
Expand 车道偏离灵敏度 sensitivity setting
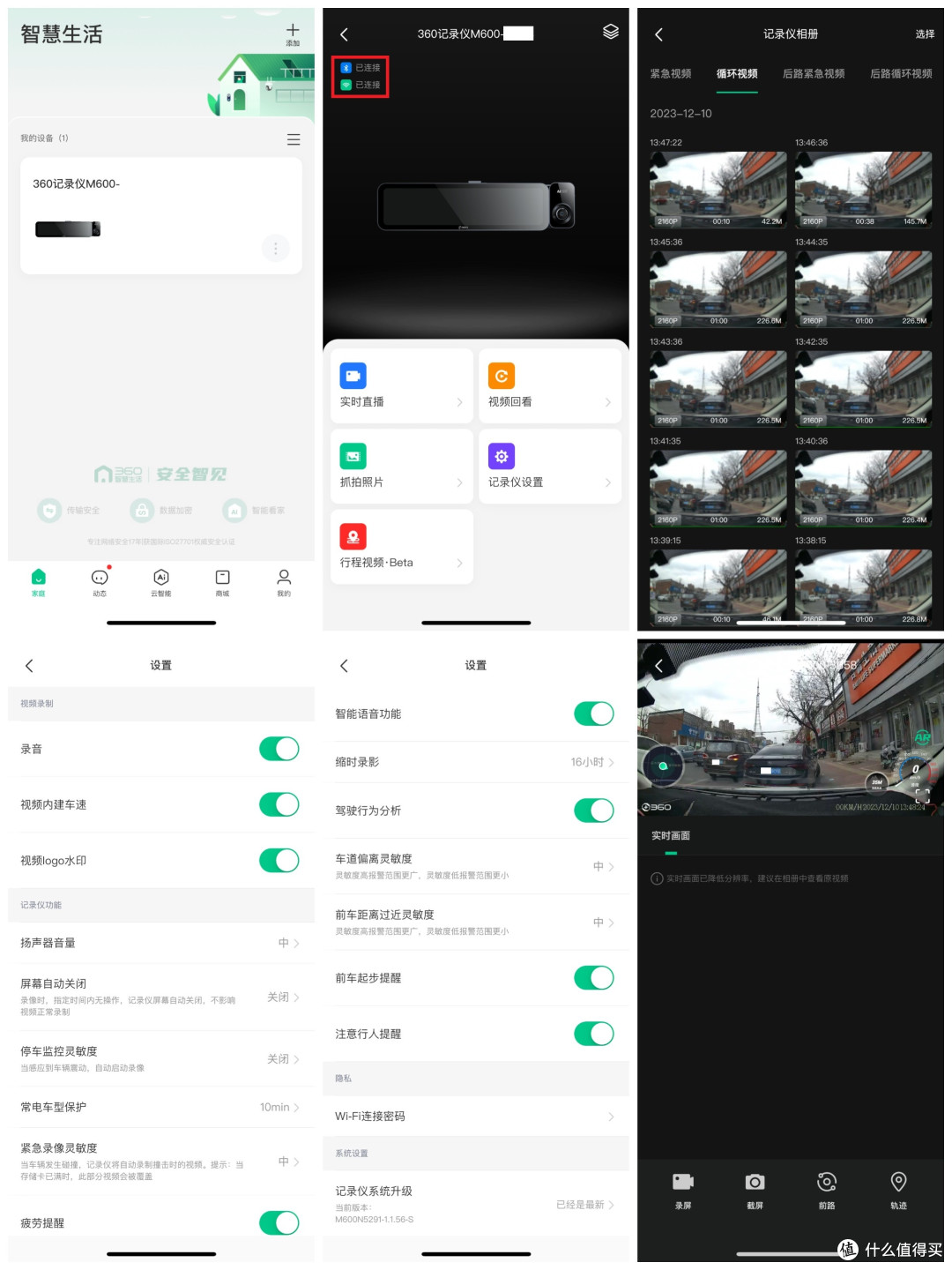[x=476, y=866]
